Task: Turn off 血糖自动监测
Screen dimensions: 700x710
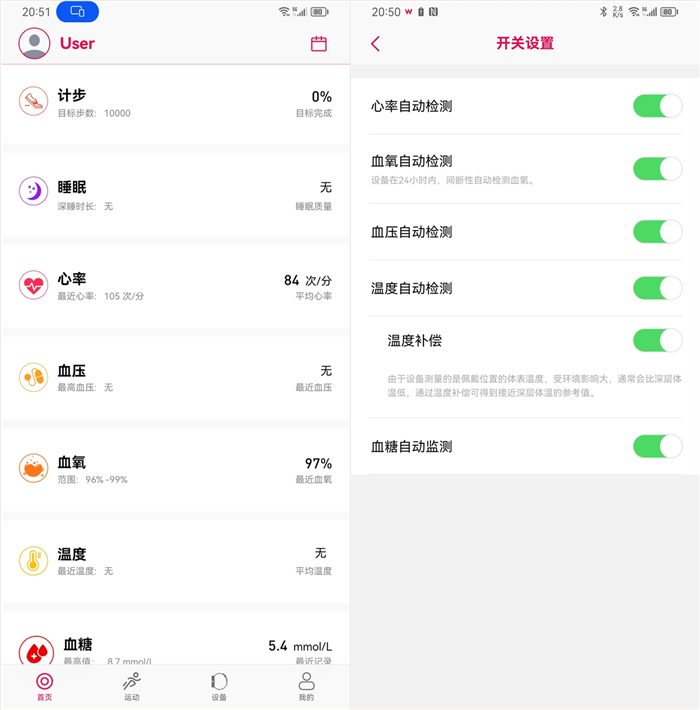Action: coord(657,446)
